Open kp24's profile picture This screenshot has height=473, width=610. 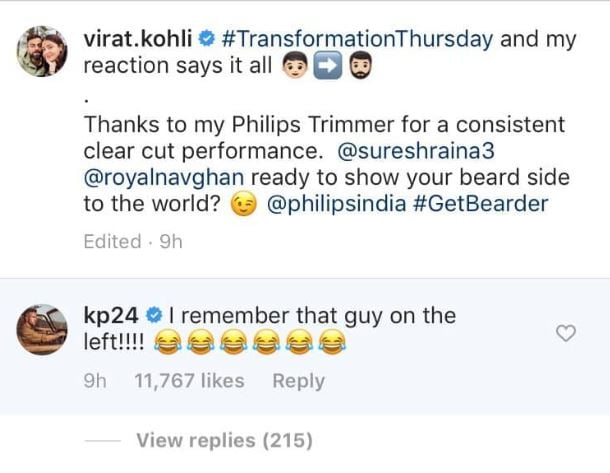42,329
